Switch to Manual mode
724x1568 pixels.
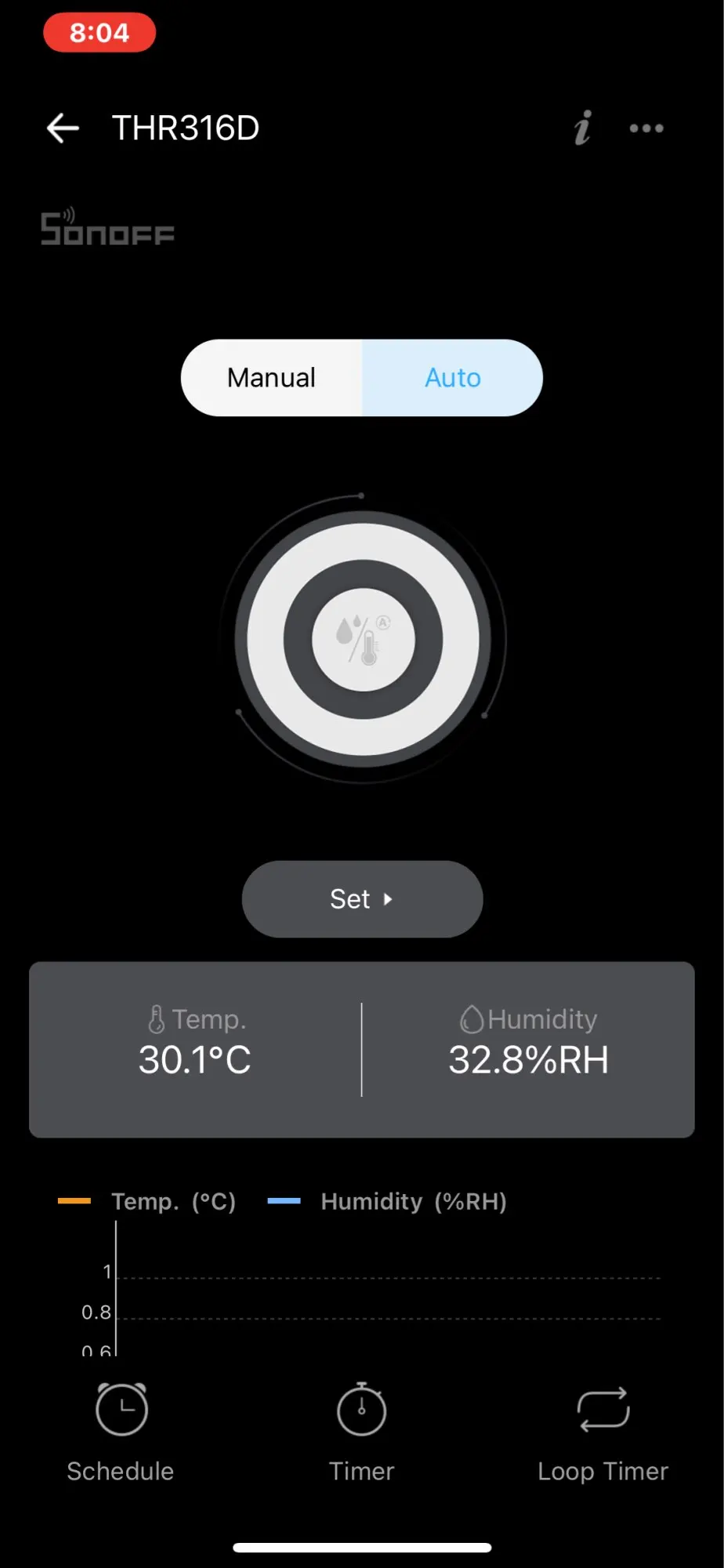tap(272, 378)
